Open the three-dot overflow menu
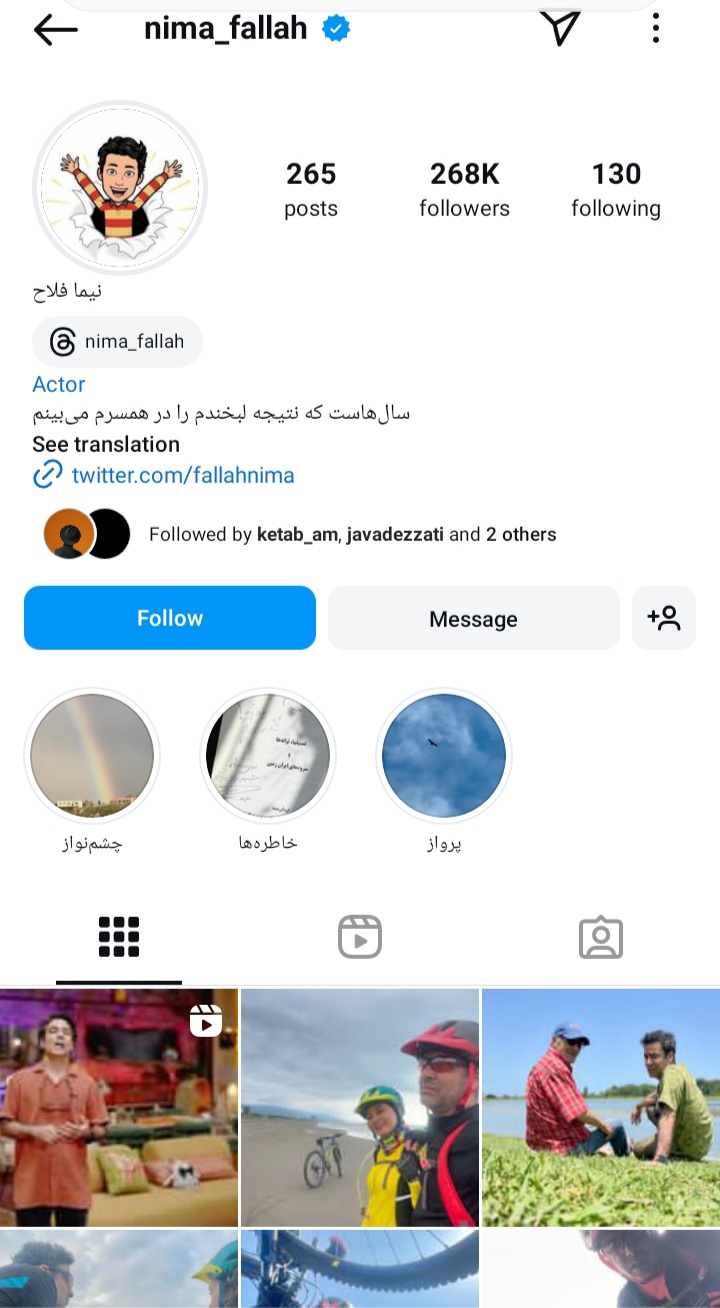This screenshot has height=1308, width=720. tap(656, 28)
